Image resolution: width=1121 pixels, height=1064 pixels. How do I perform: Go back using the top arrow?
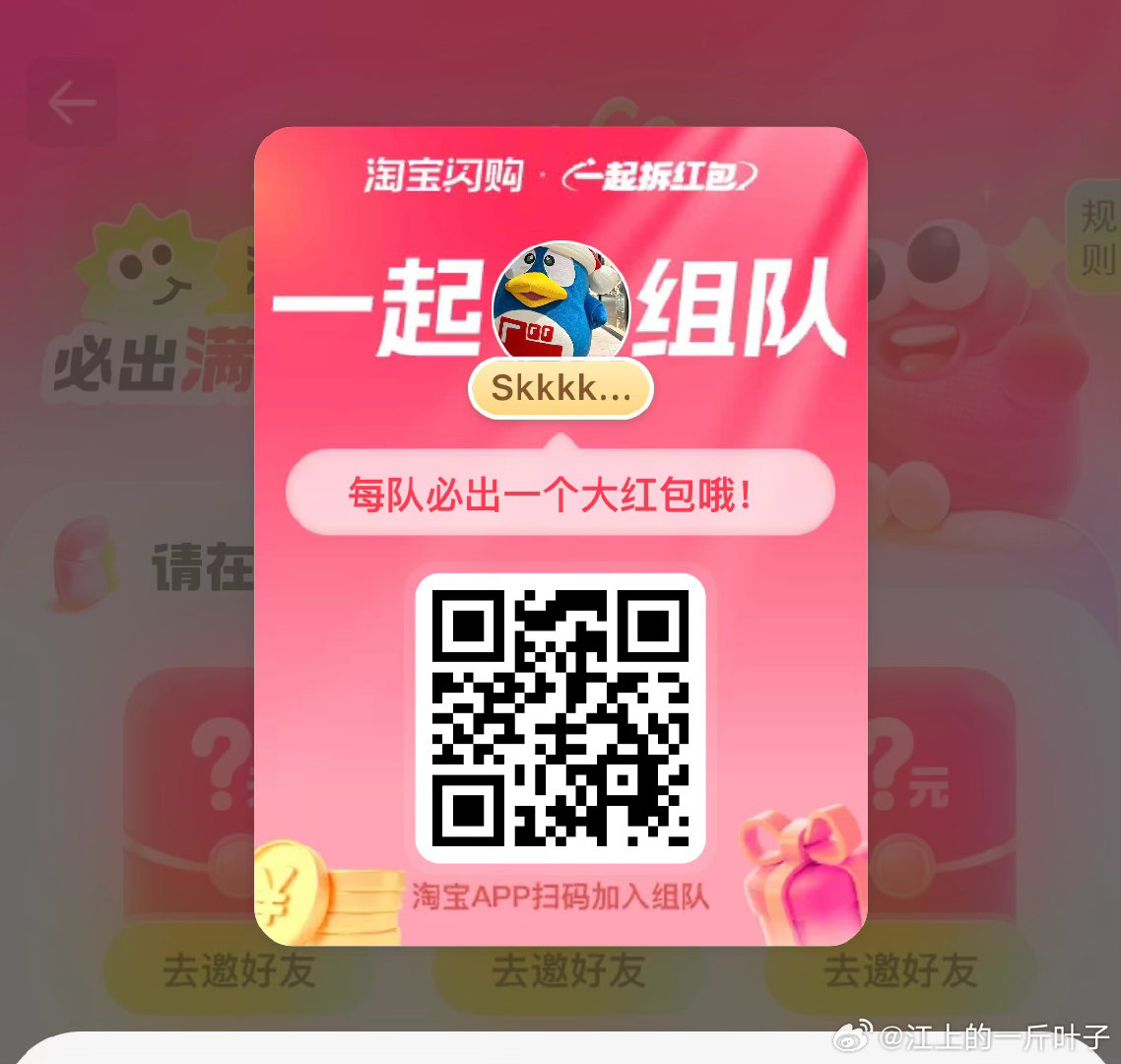click(x=72, y=102)
